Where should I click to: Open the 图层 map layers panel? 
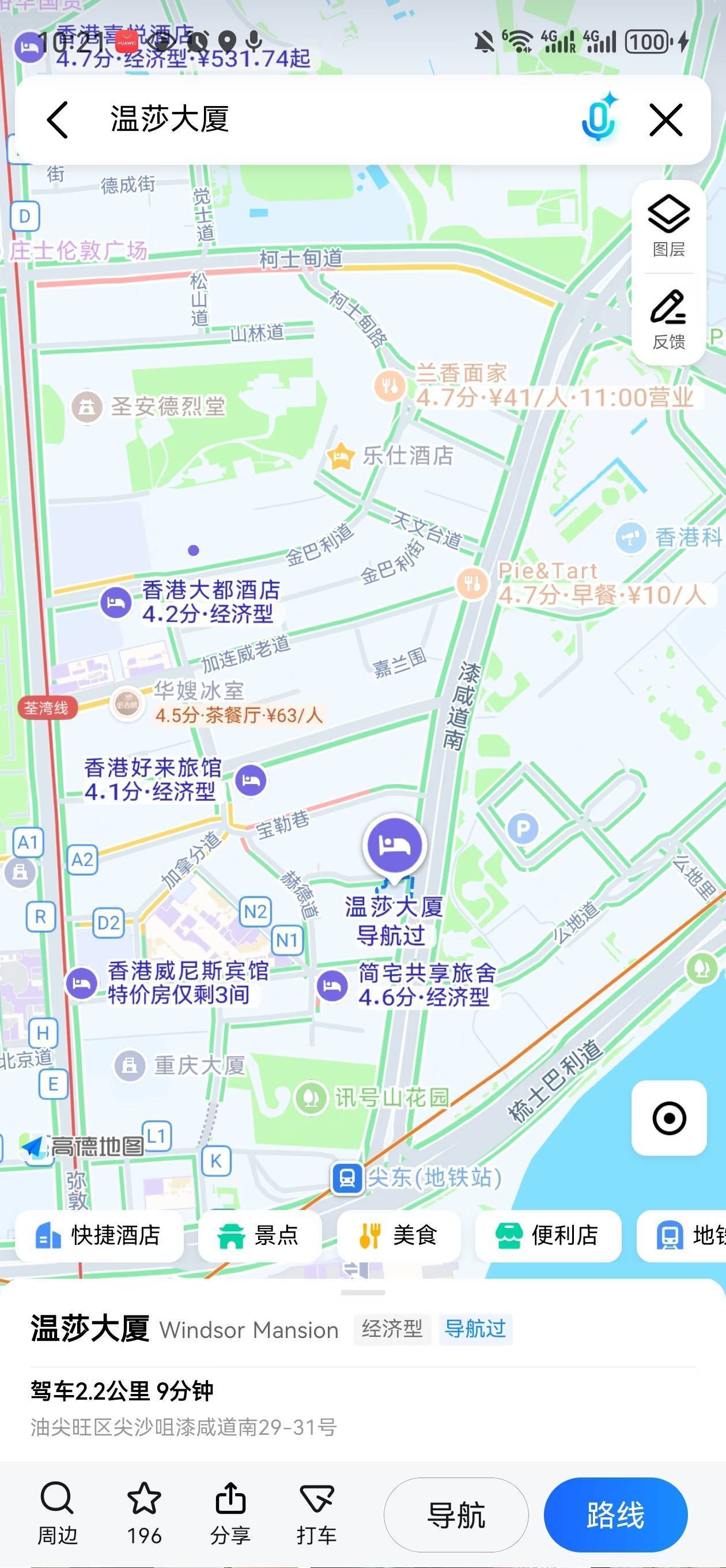668,226
